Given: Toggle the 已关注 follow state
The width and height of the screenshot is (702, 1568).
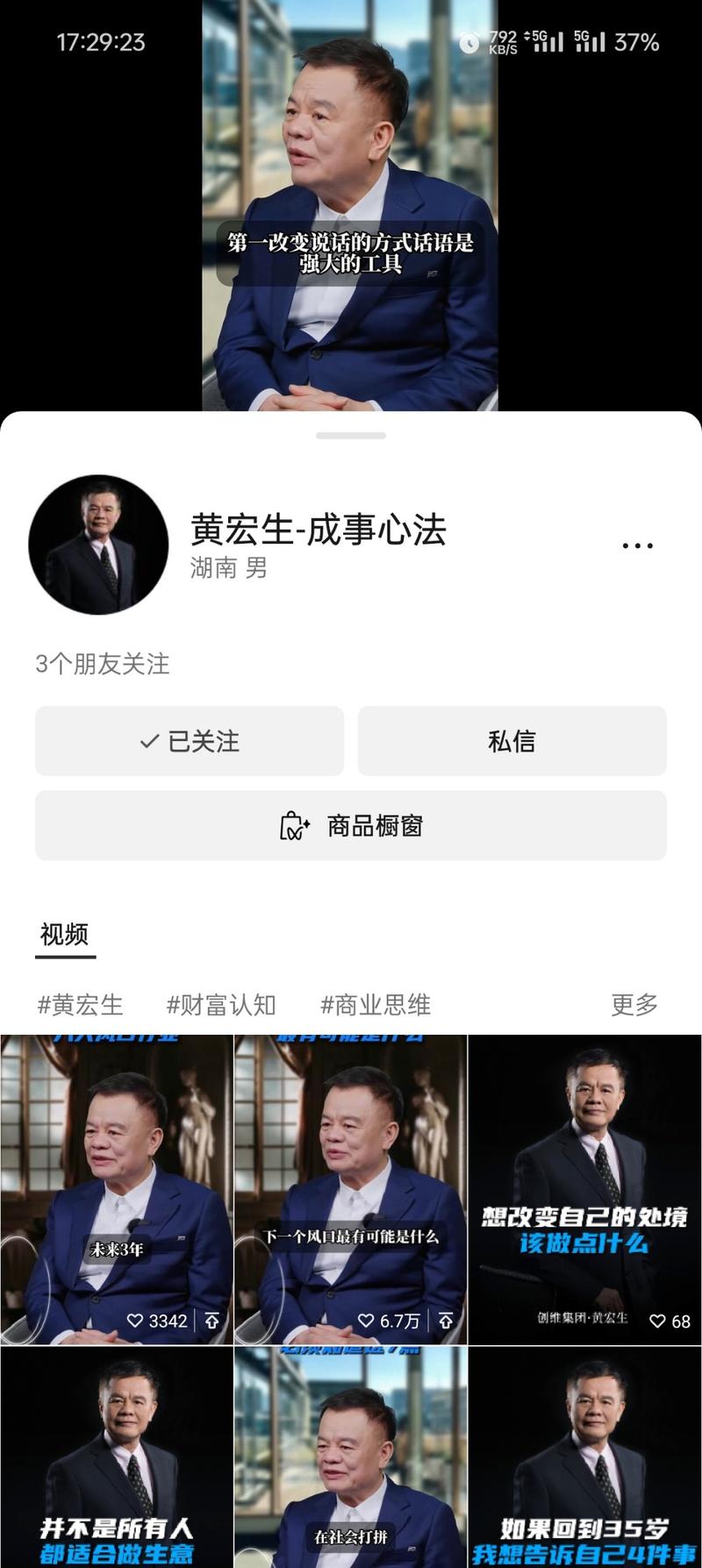Looking at the screenshot, I should pos(190,741).
